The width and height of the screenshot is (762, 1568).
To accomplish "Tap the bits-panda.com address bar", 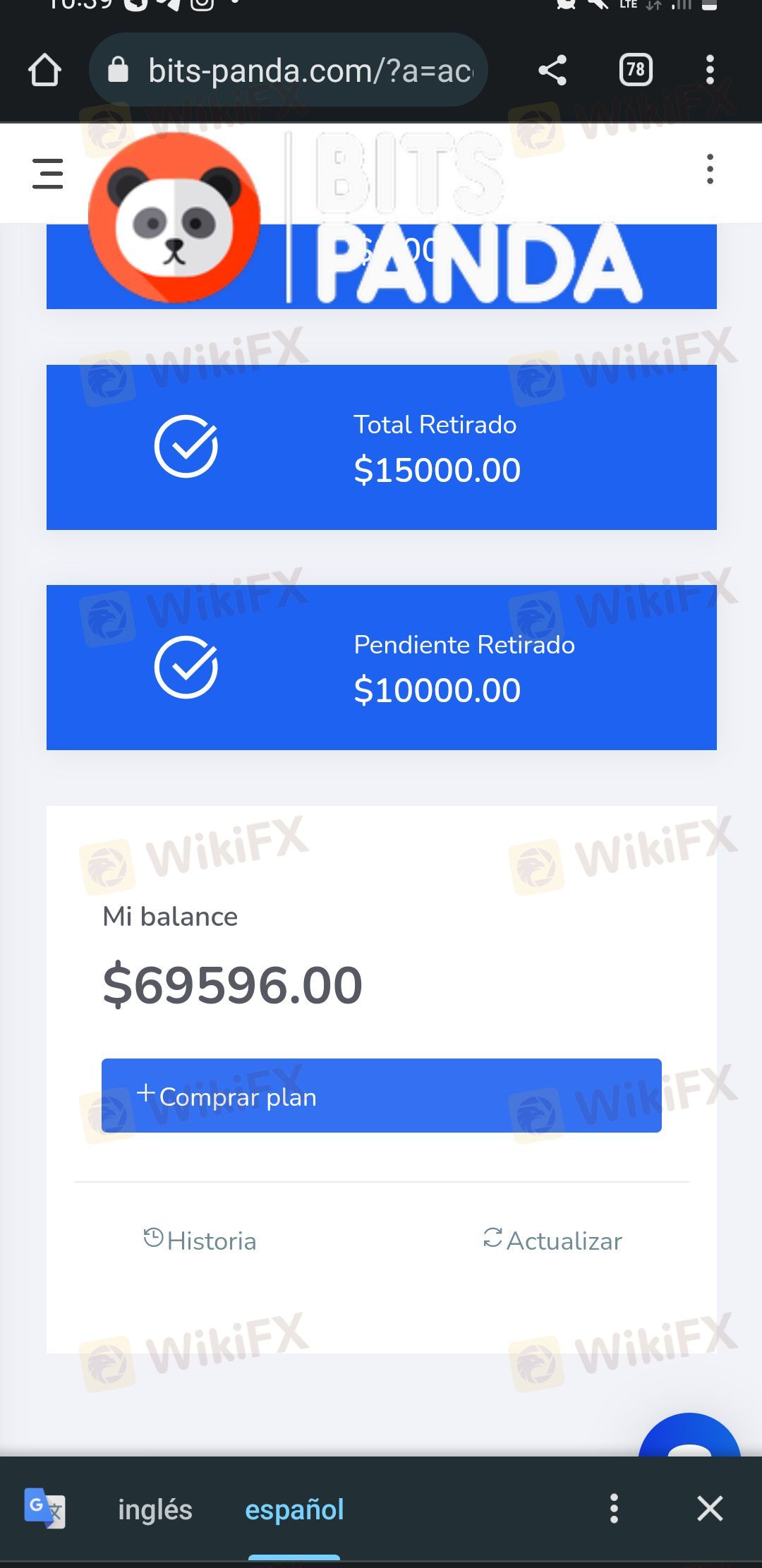I will coord(289,70).
